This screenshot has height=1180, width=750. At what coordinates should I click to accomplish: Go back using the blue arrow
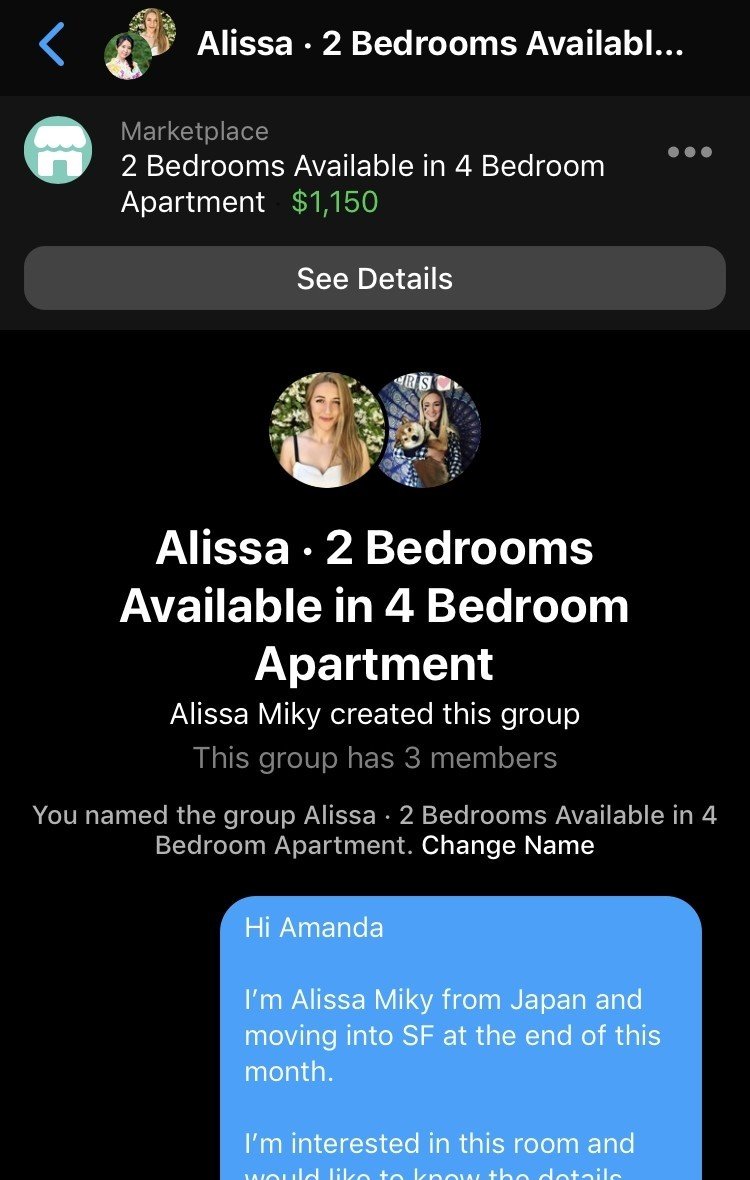coord(51,45)
